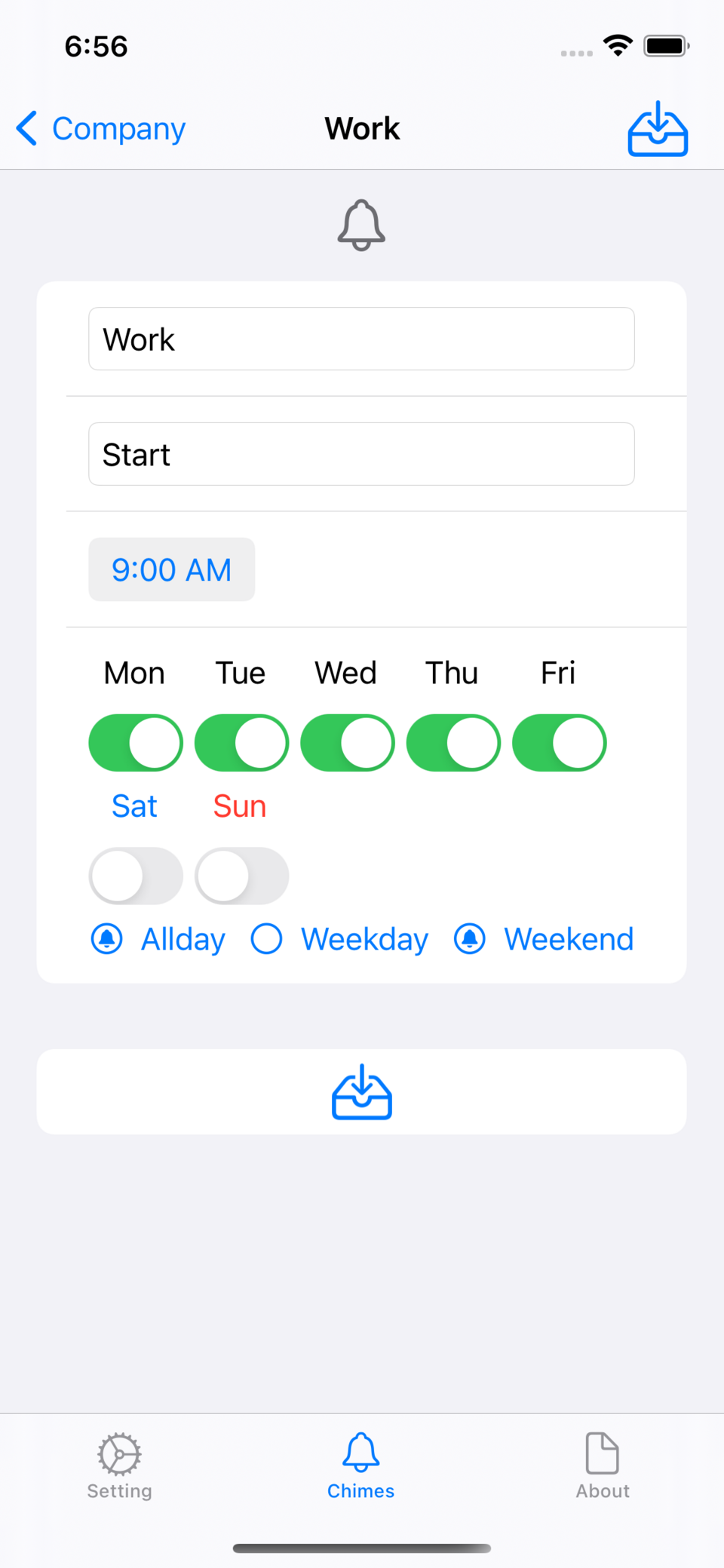724x1568 pixels.
Task: Turn off the Fri switch
Action: pyautogui.click(x=559, y=743)
